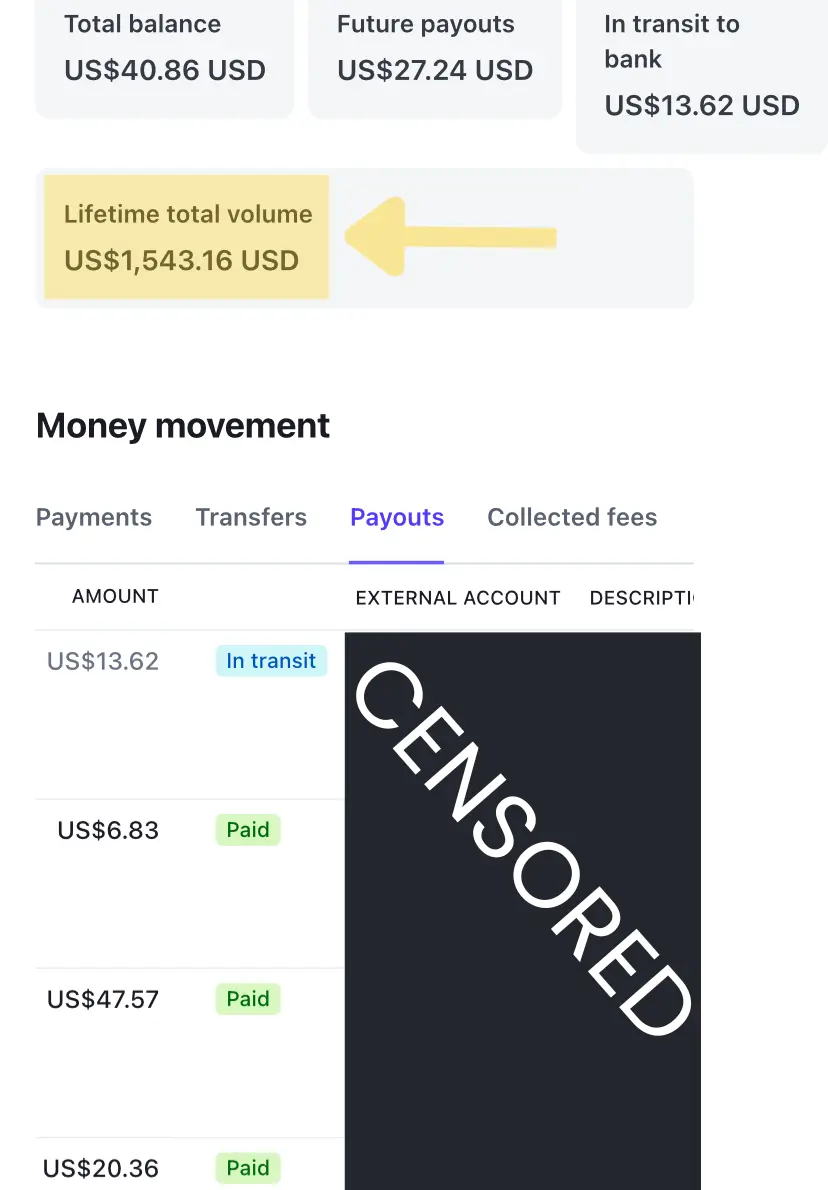Click the In transit status badge
This screenshot has width=828, height=1190.
pyautogui.click(x=271, y=660)
